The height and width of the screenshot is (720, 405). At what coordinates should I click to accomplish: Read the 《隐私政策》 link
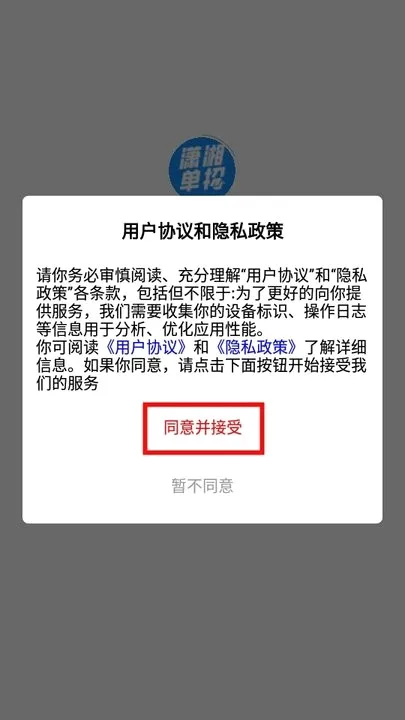(x=255, y=345)
